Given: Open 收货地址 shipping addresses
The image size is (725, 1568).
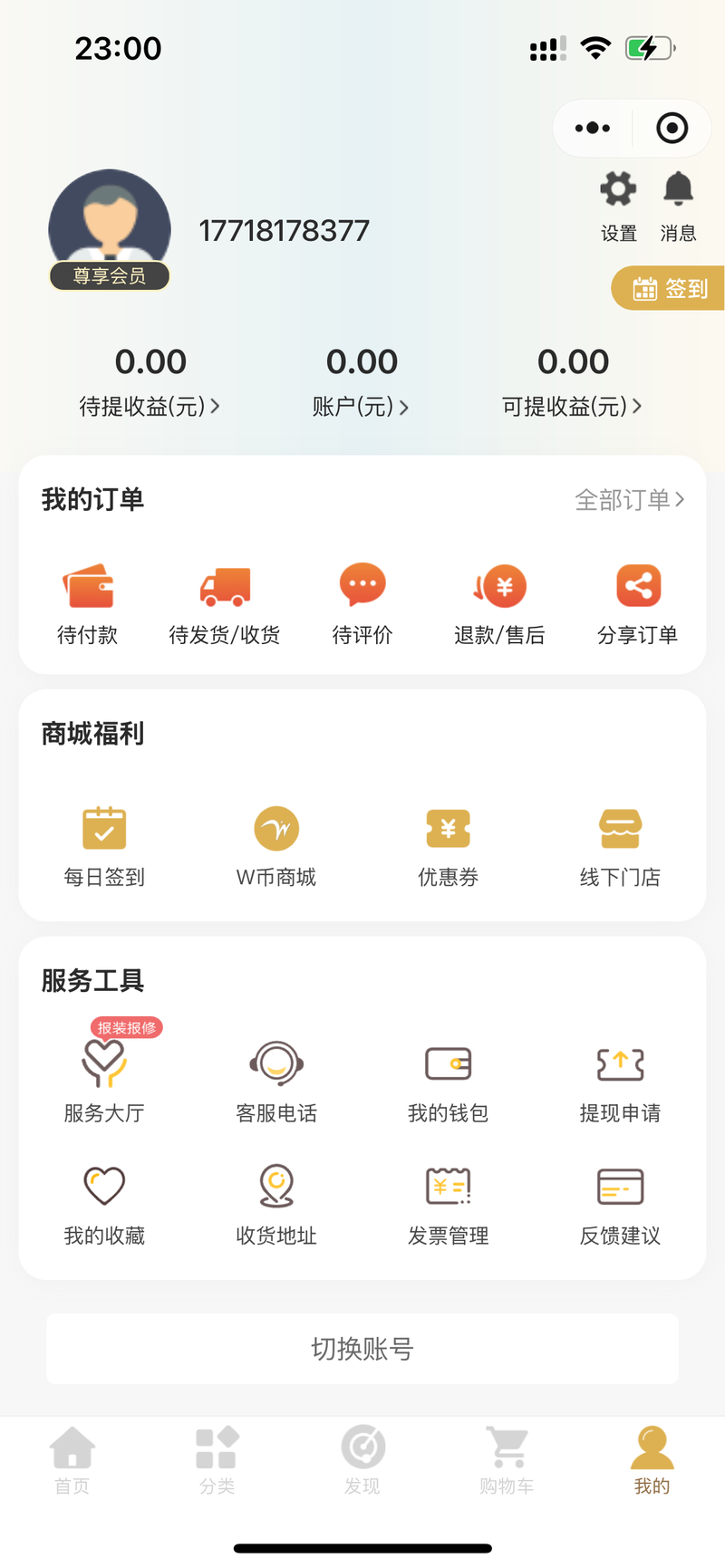Looking at the screenshot, I should pos(276,1205).
